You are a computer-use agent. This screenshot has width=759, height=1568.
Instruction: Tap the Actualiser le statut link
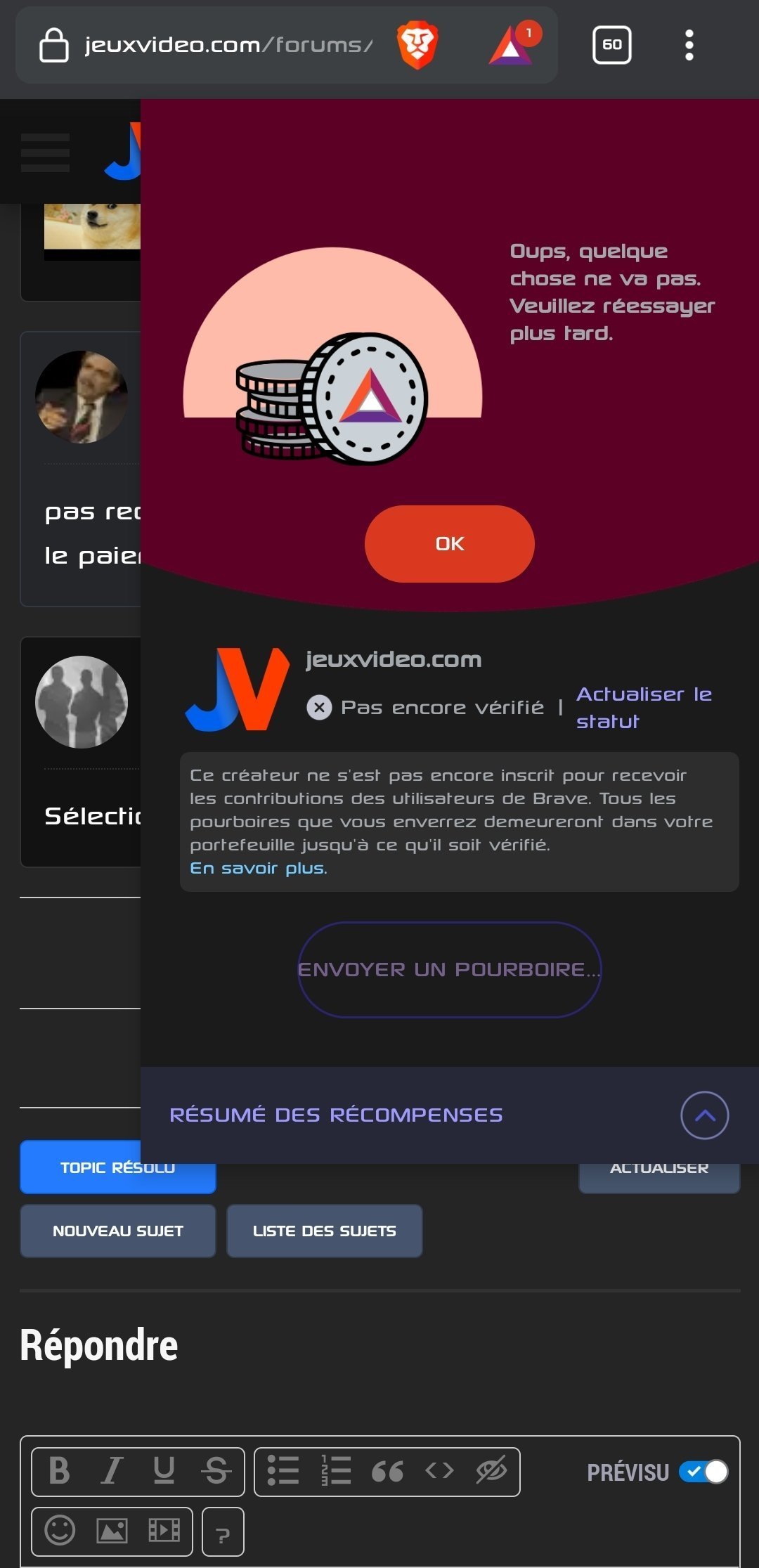(643, 707)
